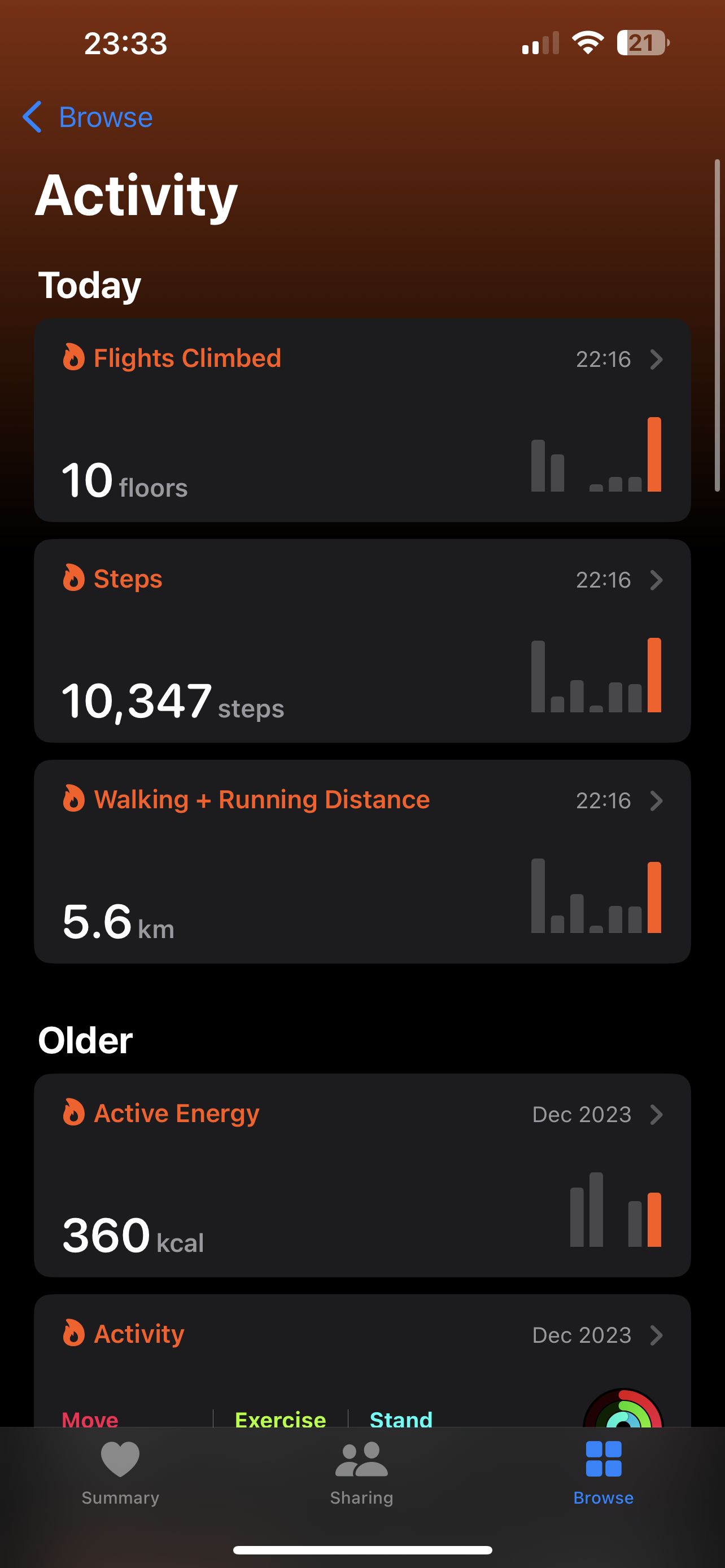Select the Browse tab
The image size is (725, 1568).
pos(603,1473)
